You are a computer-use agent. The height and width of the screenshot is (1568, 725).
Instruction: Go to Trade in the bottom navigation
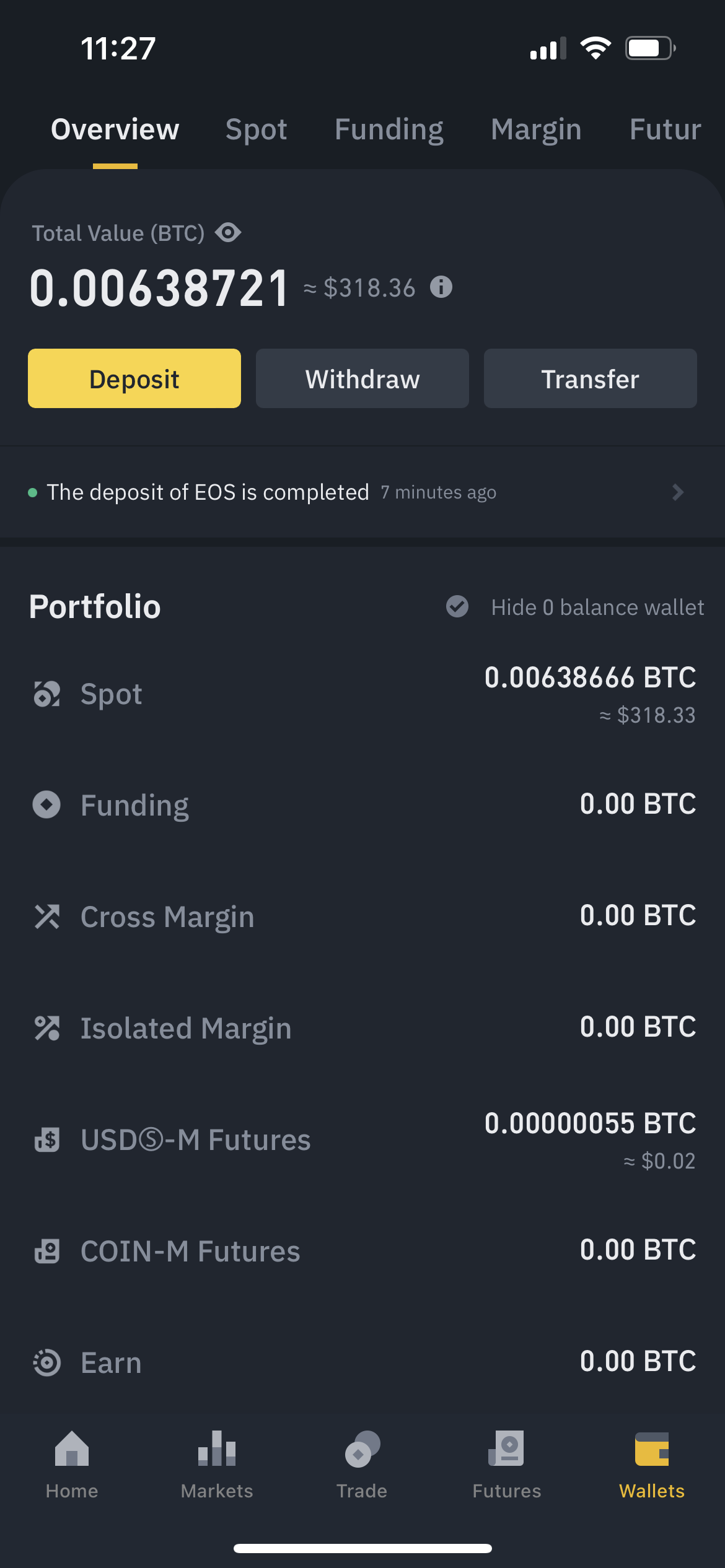pos(362,1465)
